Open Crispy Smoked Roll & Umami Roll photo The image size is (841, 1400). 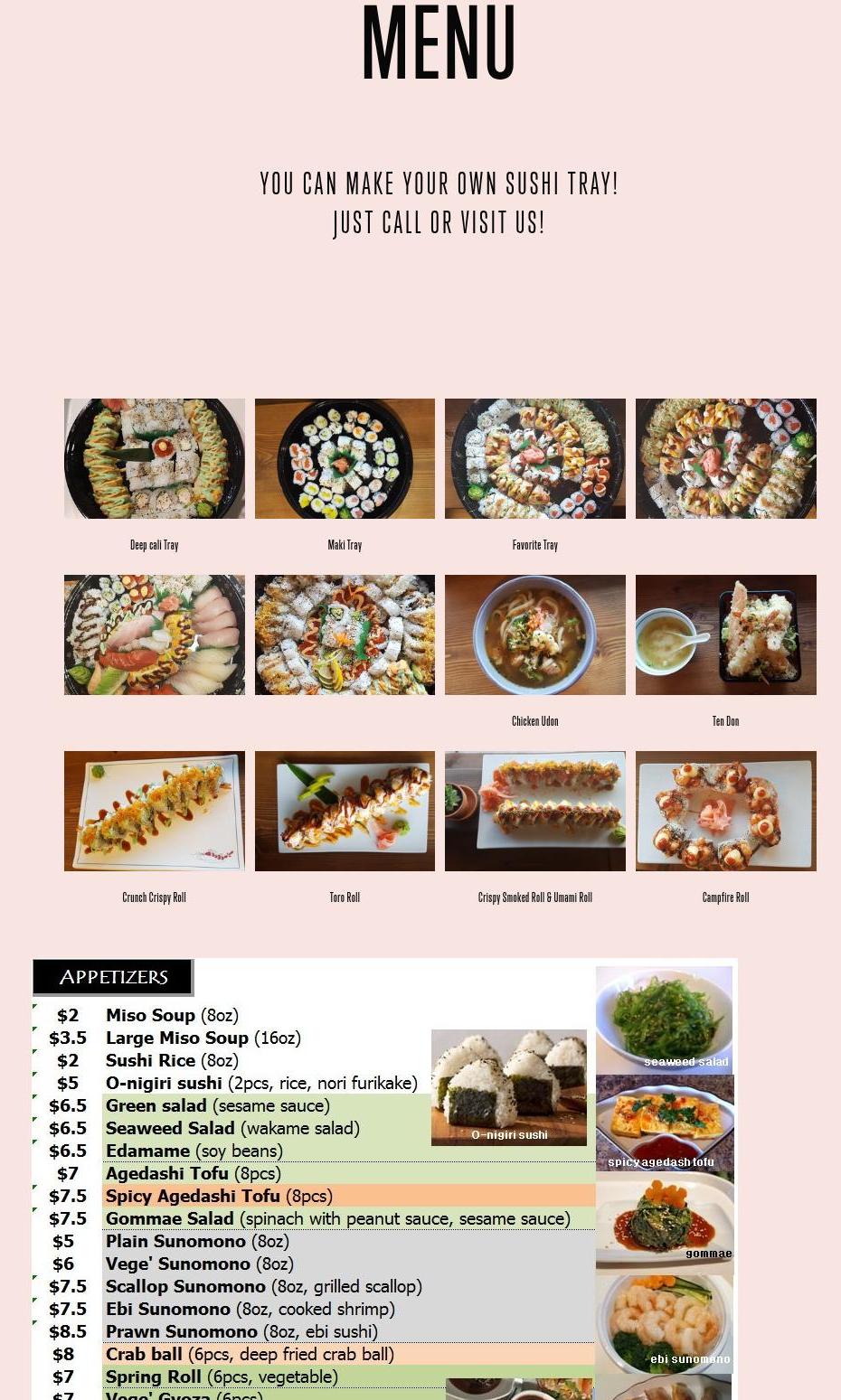pyautogui.click(x=535, y=811)
